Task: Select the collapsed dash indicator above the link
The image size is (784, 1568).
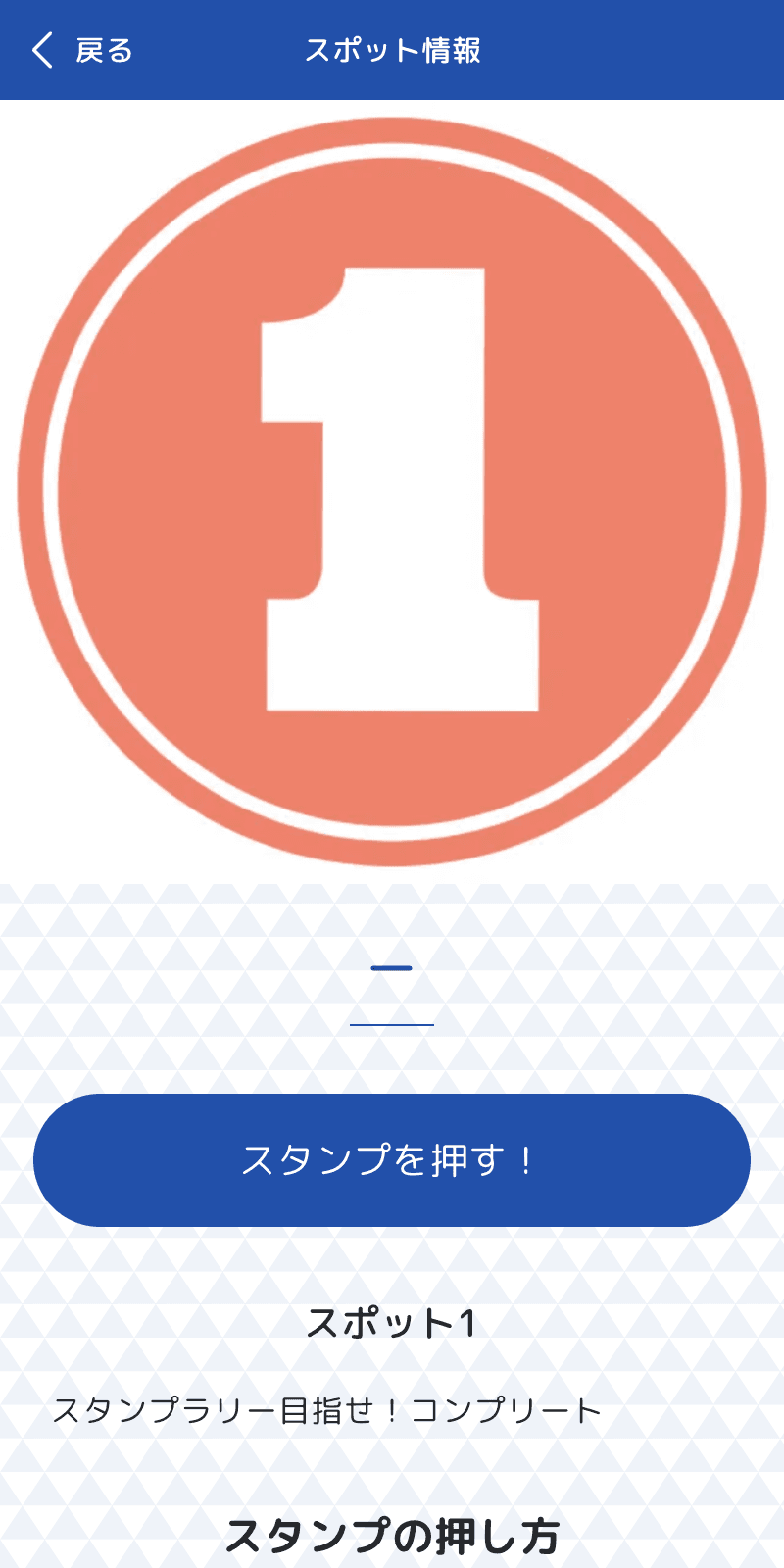Action: (x=392, y=968)
